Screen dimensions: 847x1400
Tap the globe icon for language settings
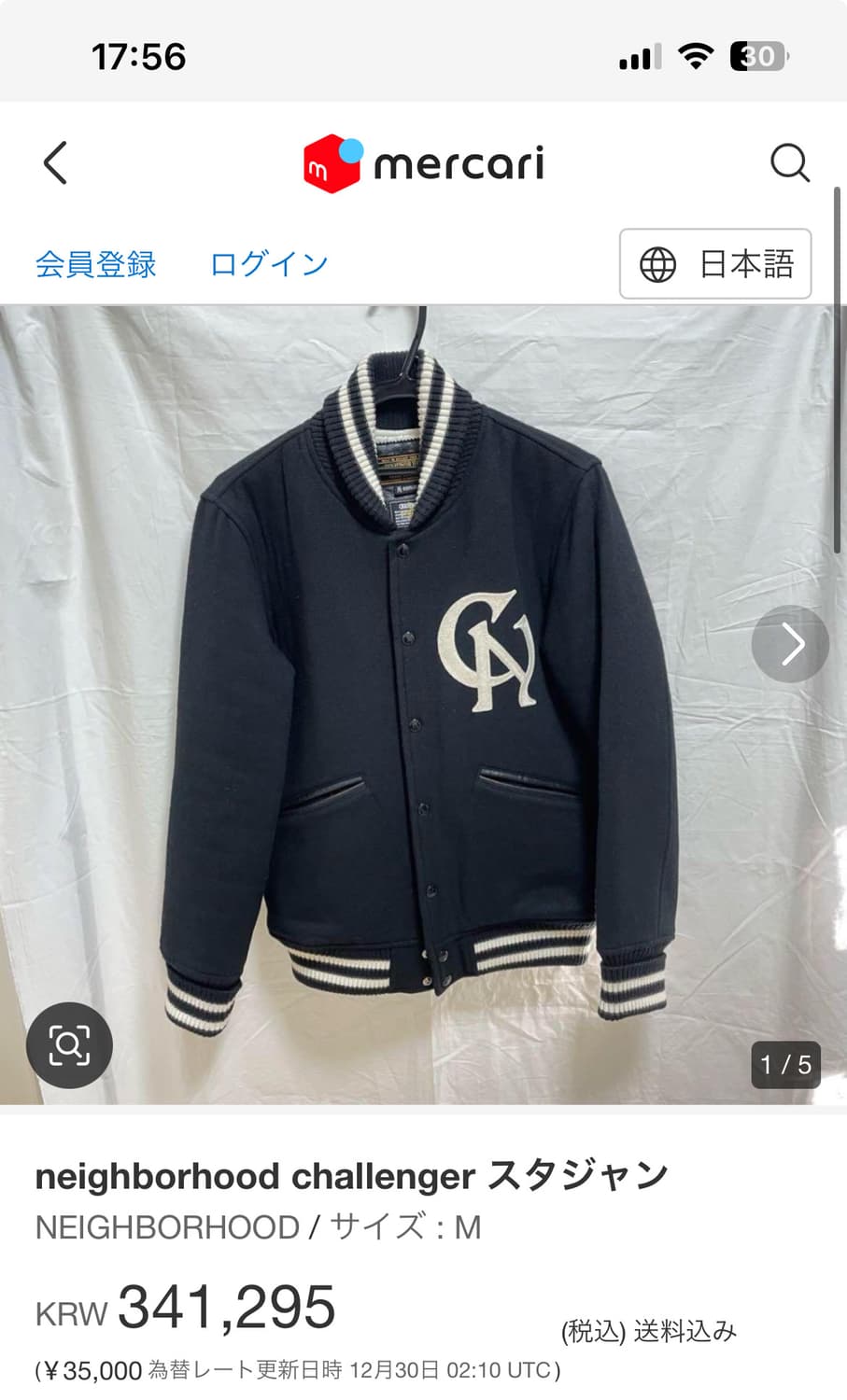[658, 264]
